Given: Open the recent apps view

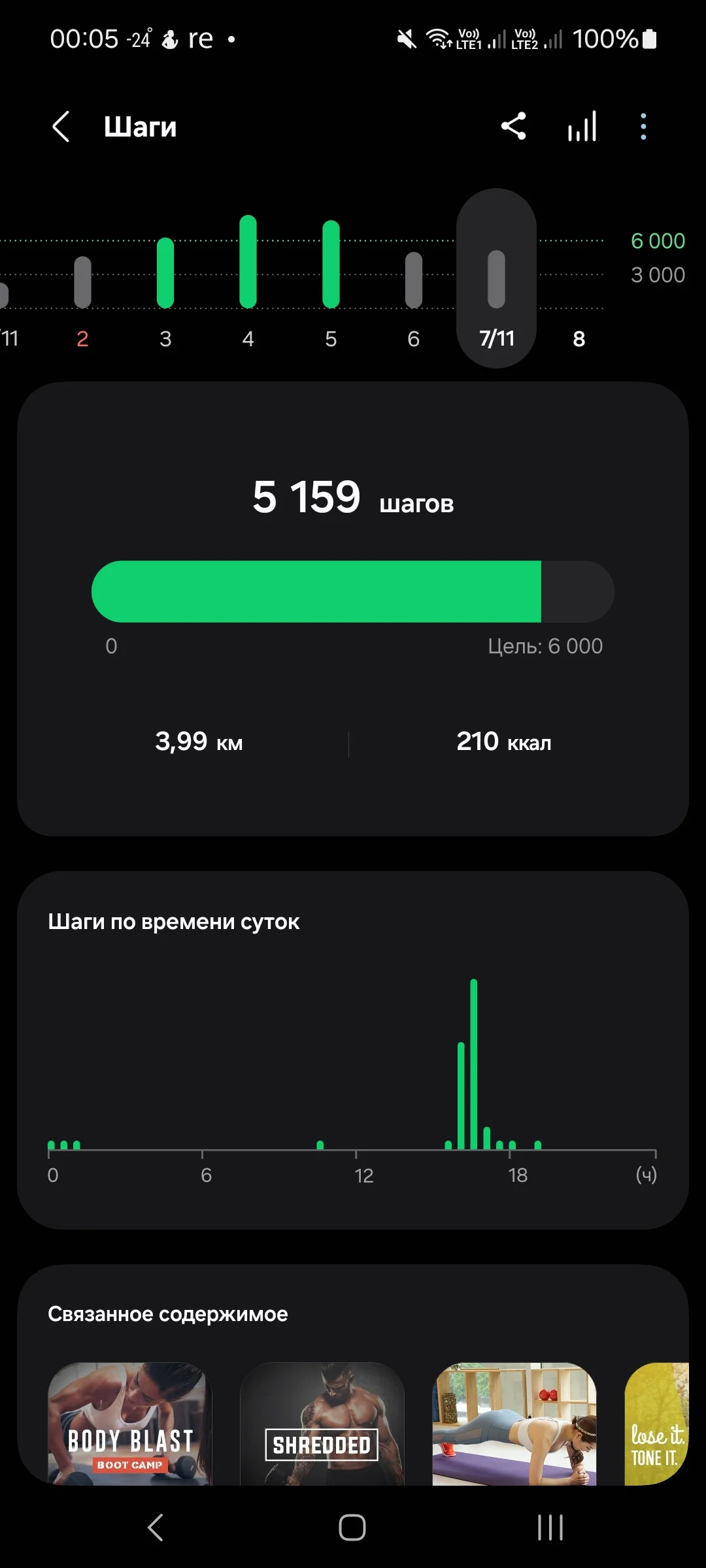Looking at the screenshot, I should pos(550,1527).
